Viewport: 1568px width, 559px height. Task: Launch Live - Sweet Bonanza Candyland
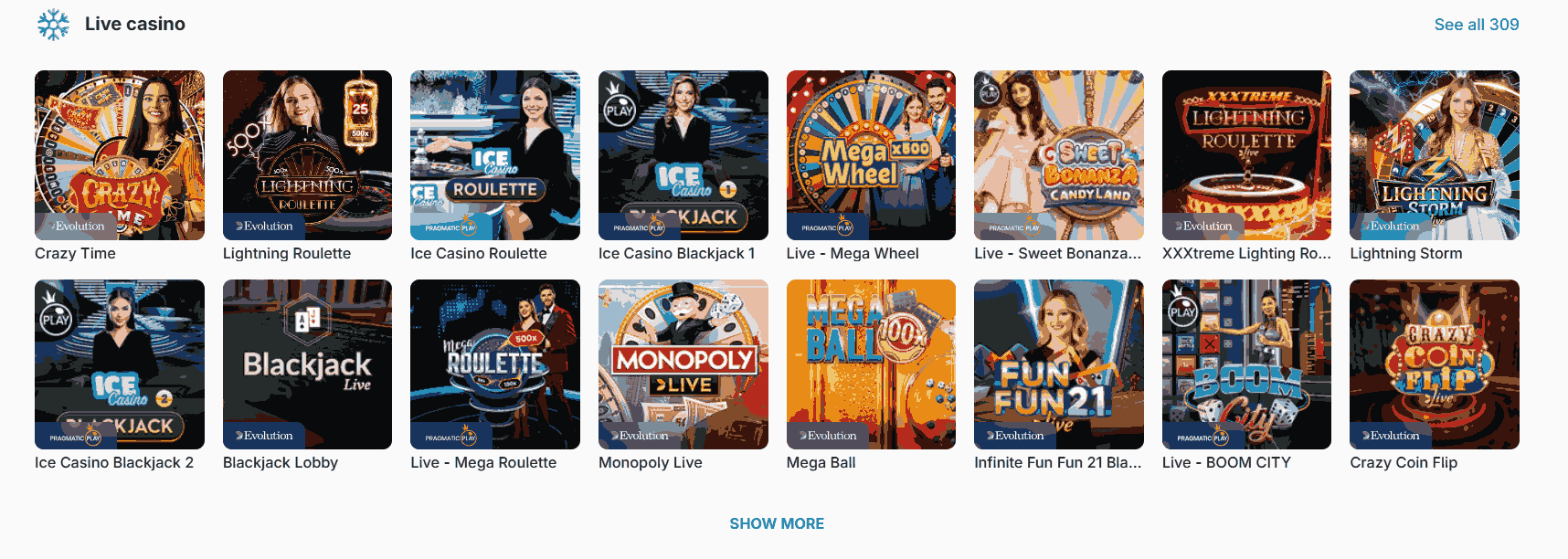pos(1058,155)
